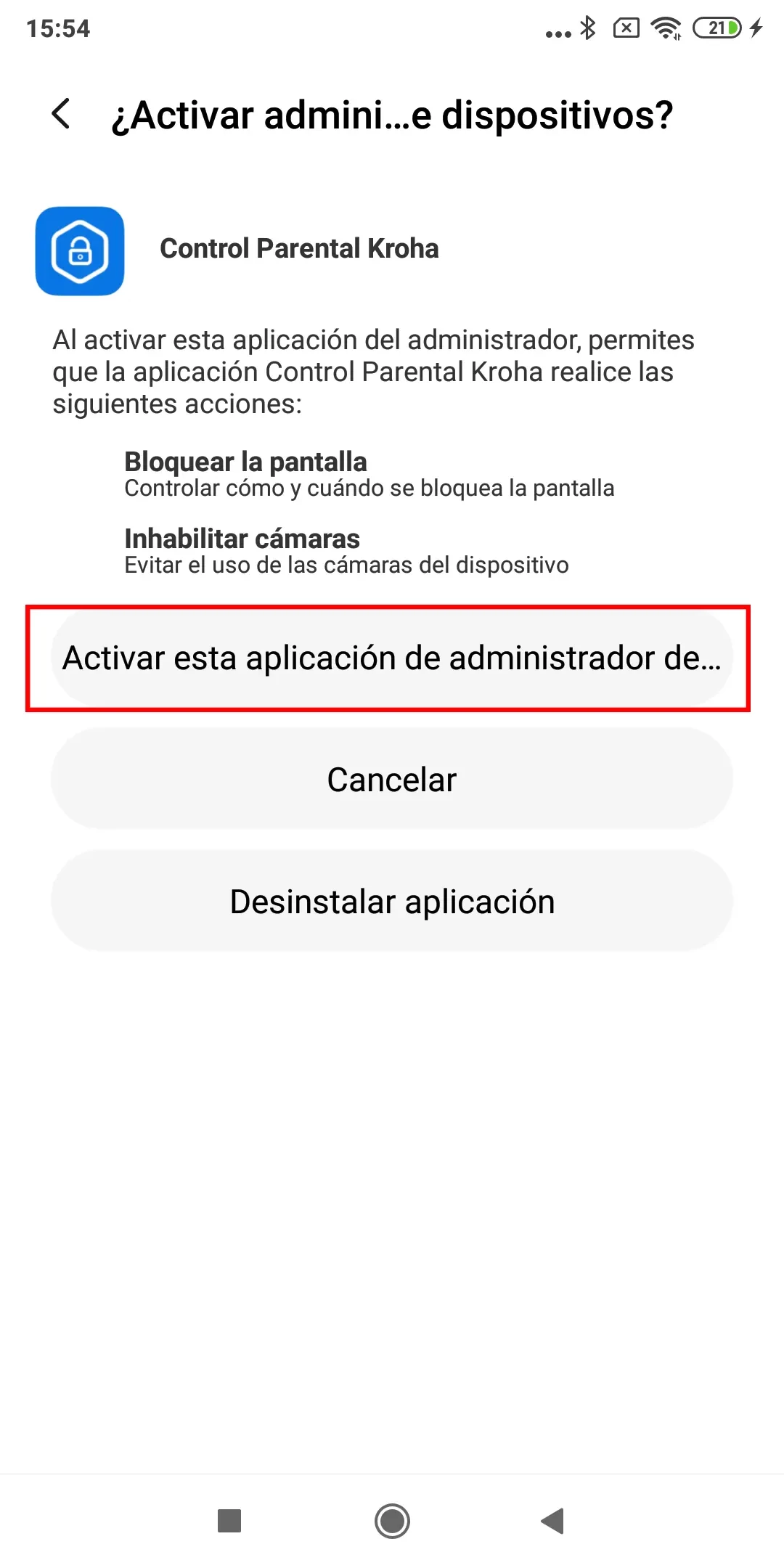Viewport: 784px width, 1568px height.
Task: Select Desinstalar aplicación
Action: point(391,902)
